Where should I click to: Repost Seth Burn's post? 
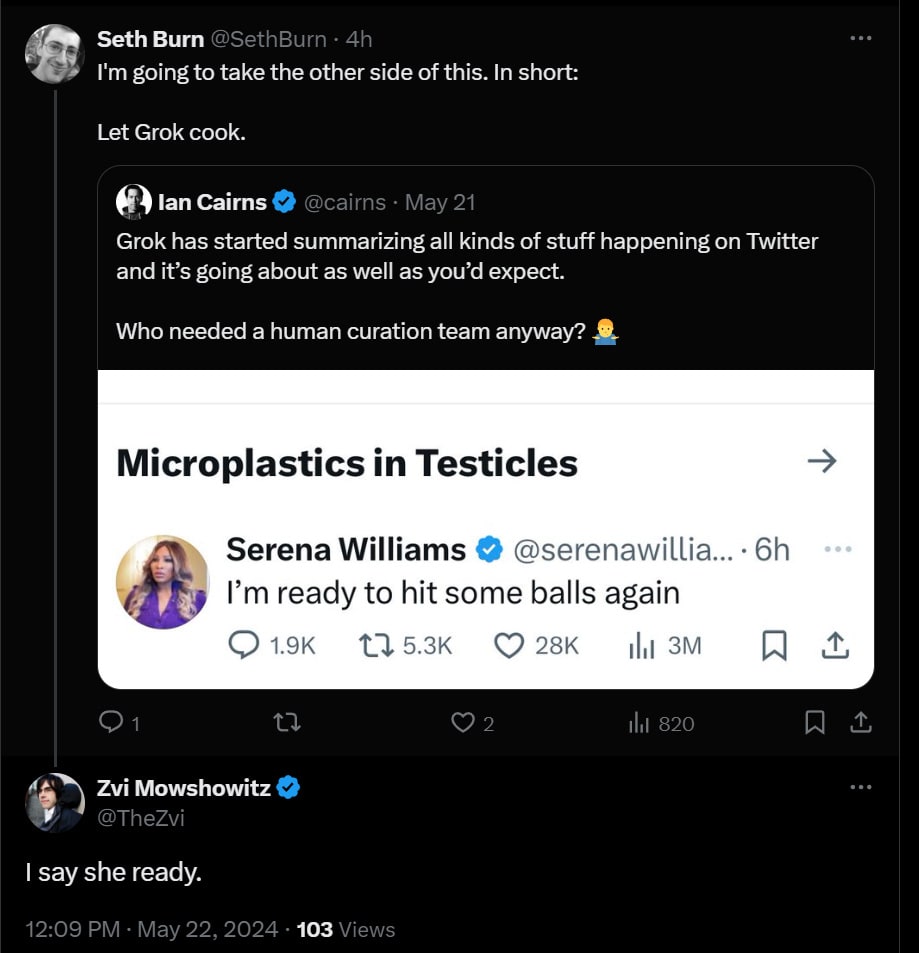(x=287, y=722)
